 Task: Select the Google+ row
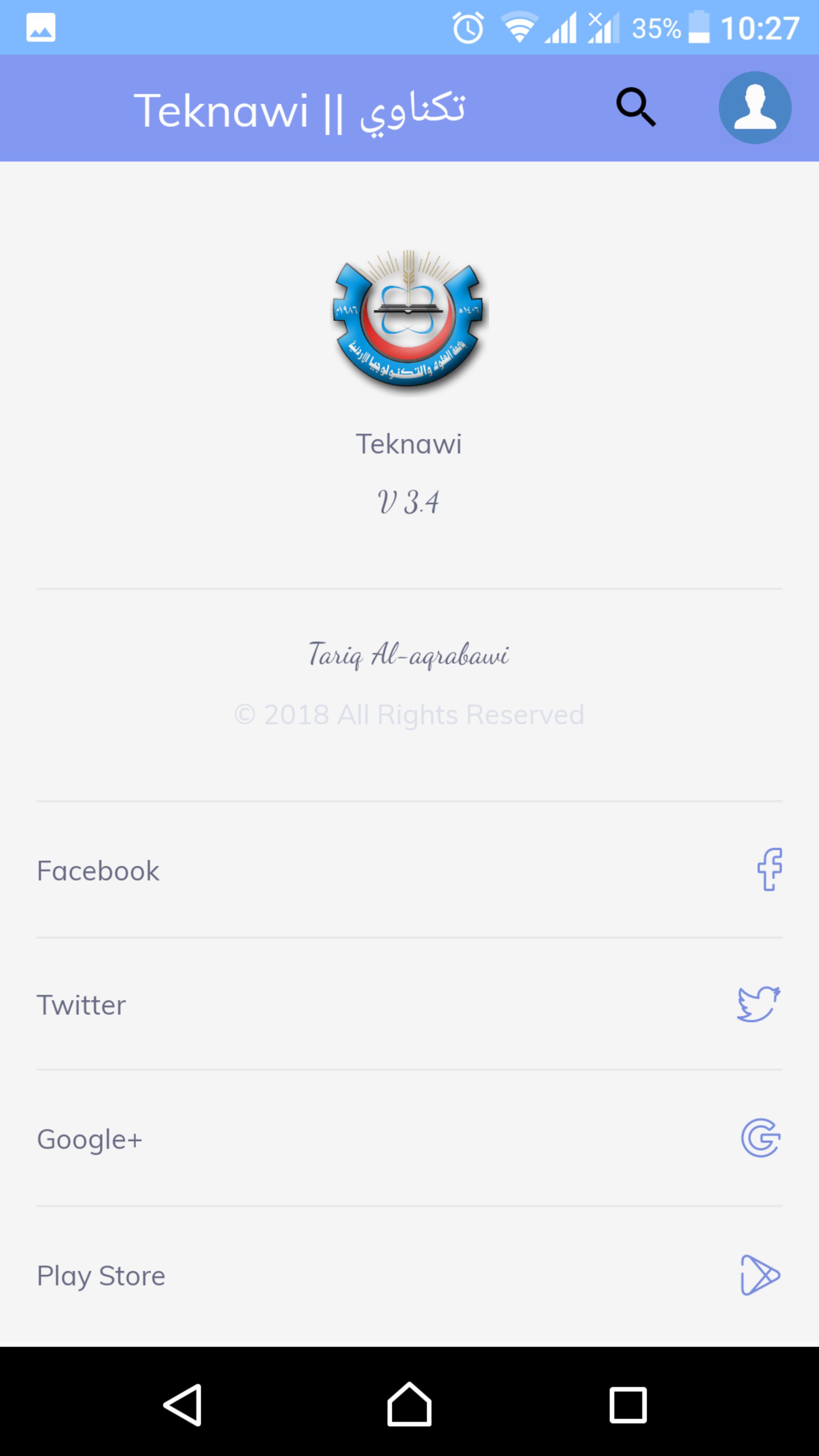(409, 1138)
